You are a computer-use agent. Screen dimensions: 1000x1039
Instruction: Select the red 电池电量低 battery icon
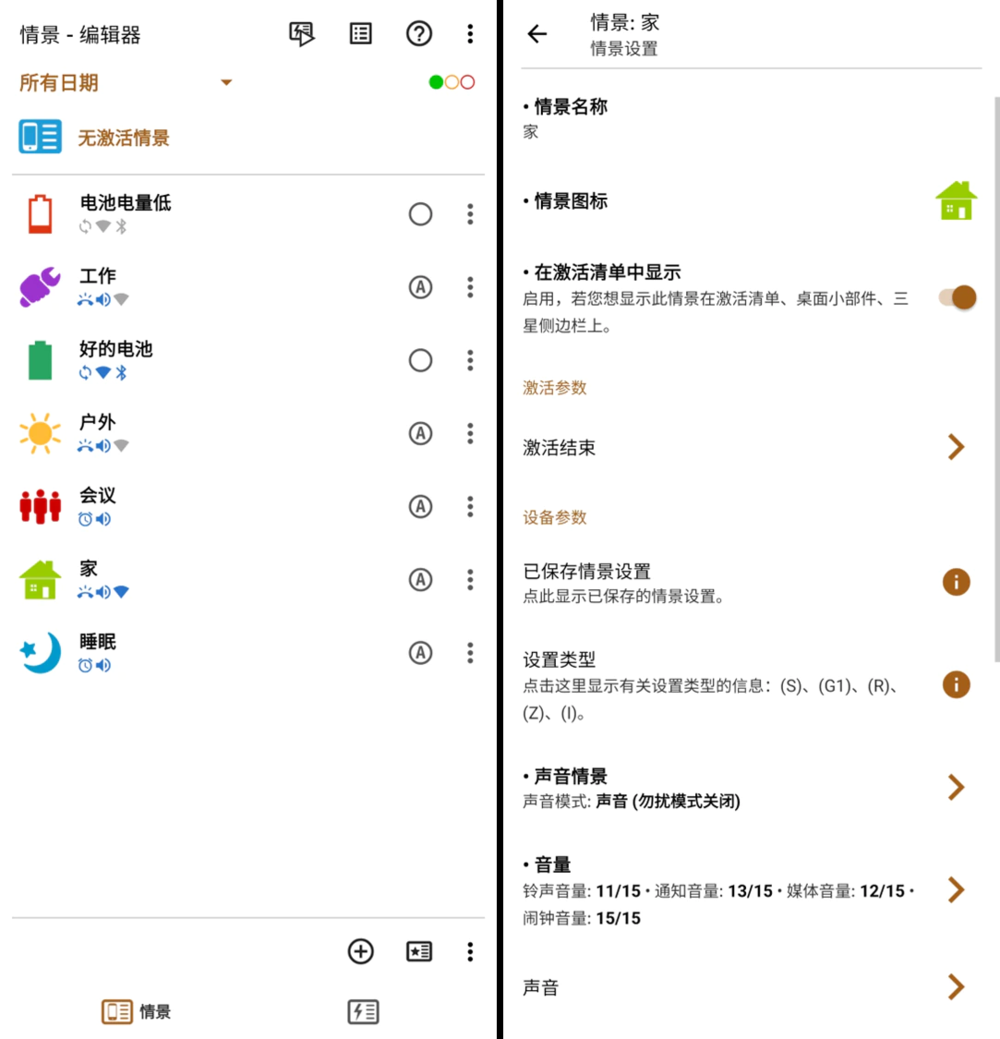(38, 213)
